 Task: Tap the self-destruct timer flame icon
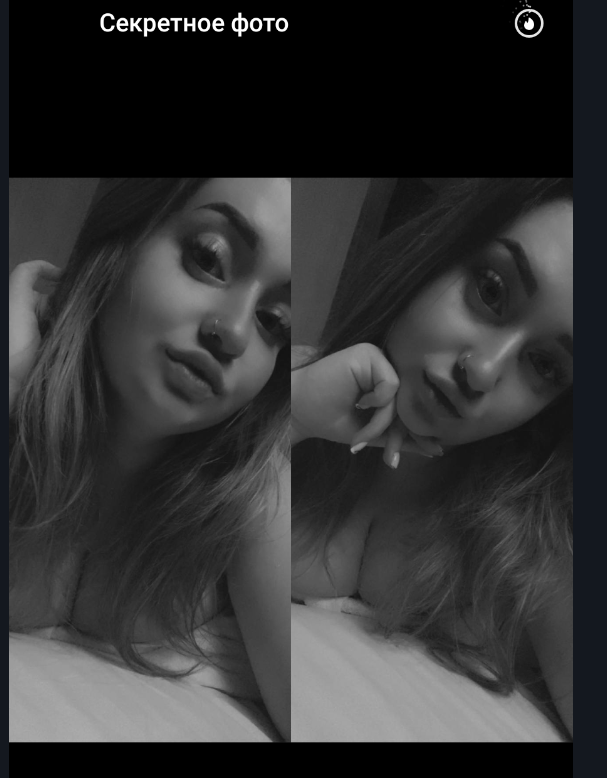tap(529, 23)
